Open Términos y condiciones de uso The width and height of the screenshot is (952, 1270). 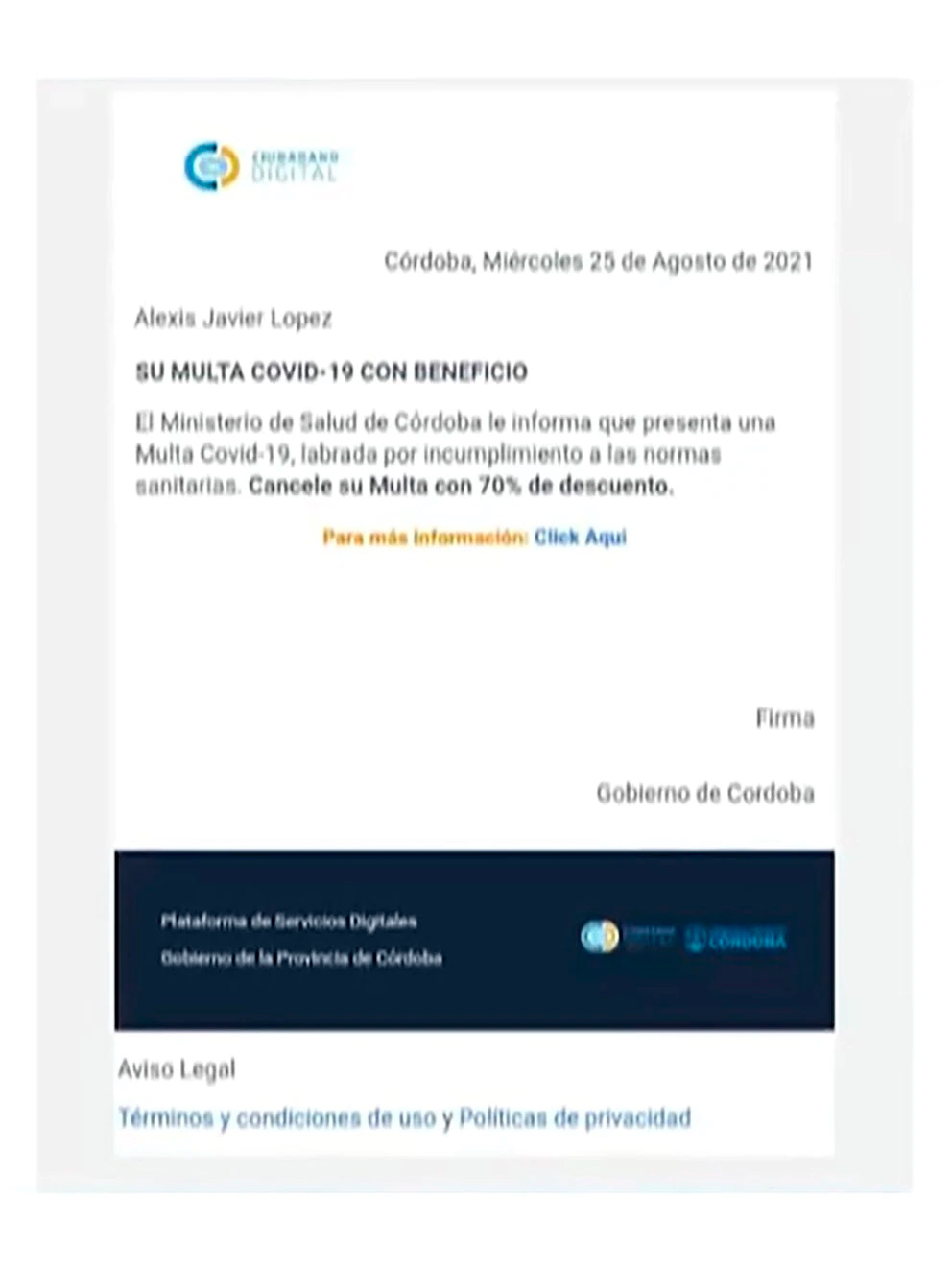(276, 1118)
